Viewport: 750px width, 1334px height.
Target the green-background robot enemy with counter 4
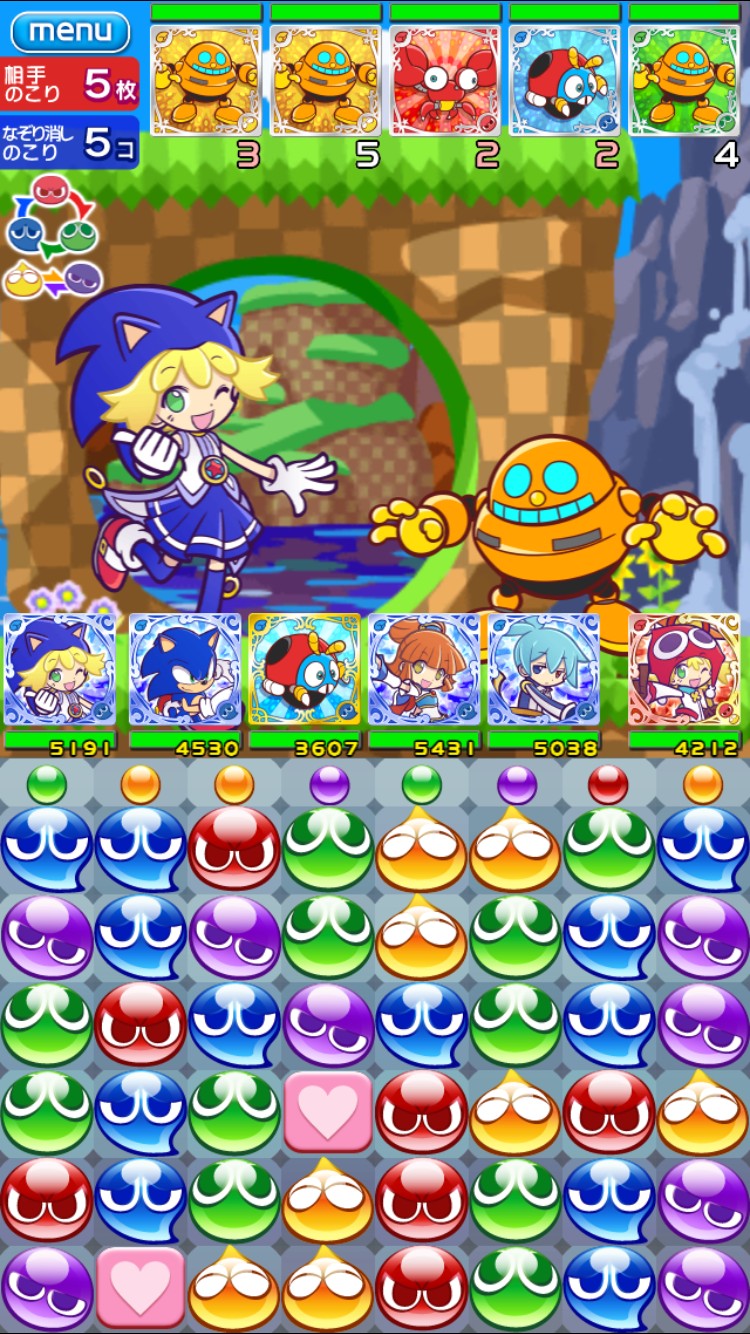point(684,80)
